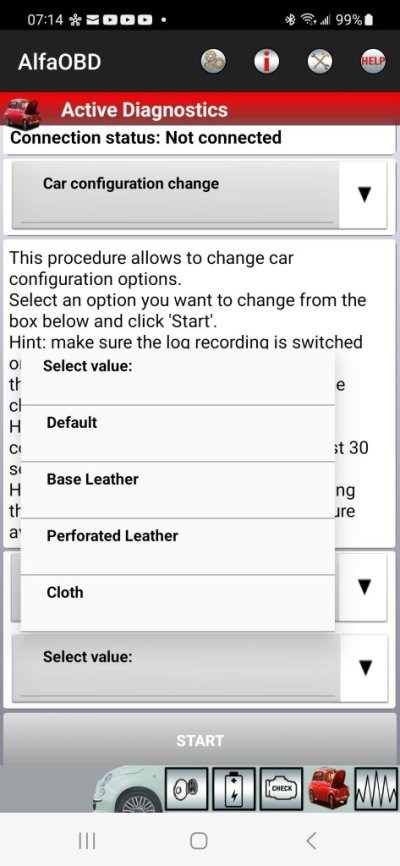This screenshot has height=866, width=400.
Task: Open the gears settings icon
Action: (x=213, y=61)
